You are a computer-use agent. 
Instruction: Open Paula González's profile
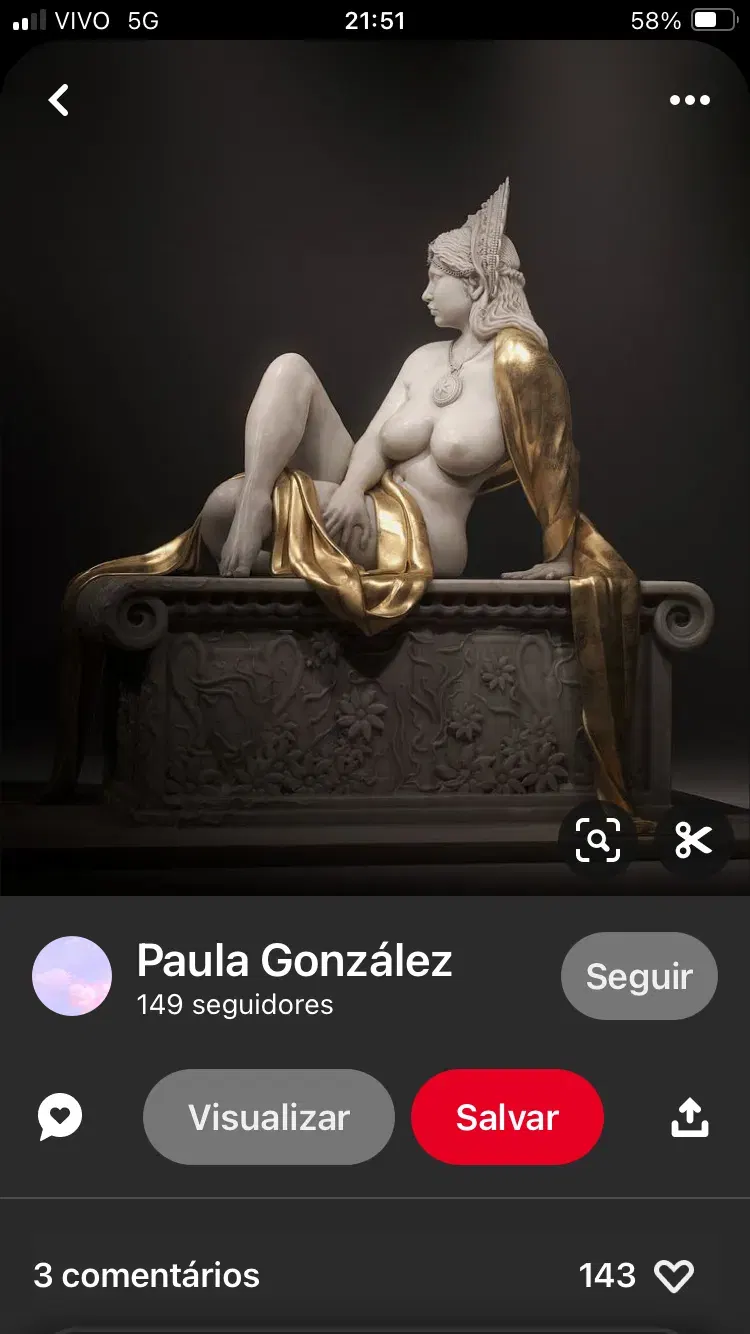[x=294, y=960]
